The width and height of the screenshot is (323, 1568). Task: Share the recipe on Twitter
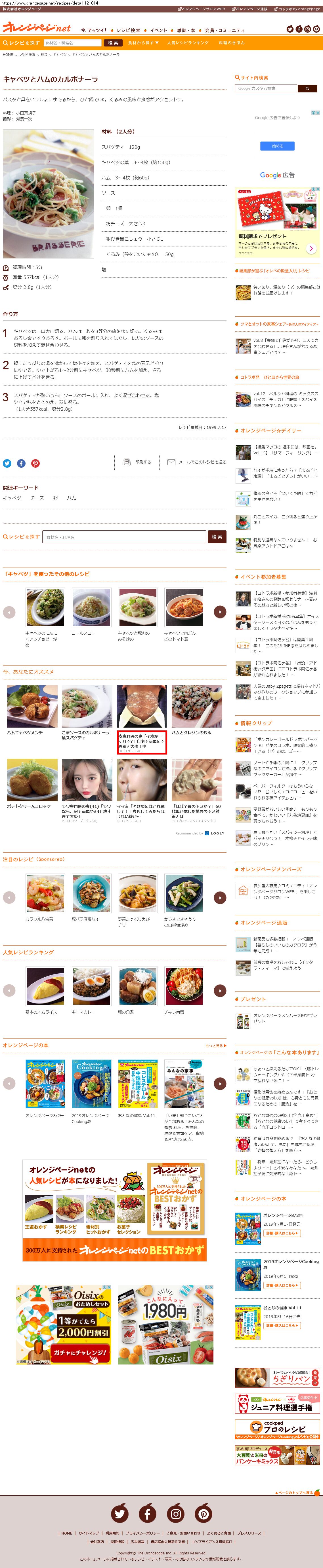[x=7, y=463]
